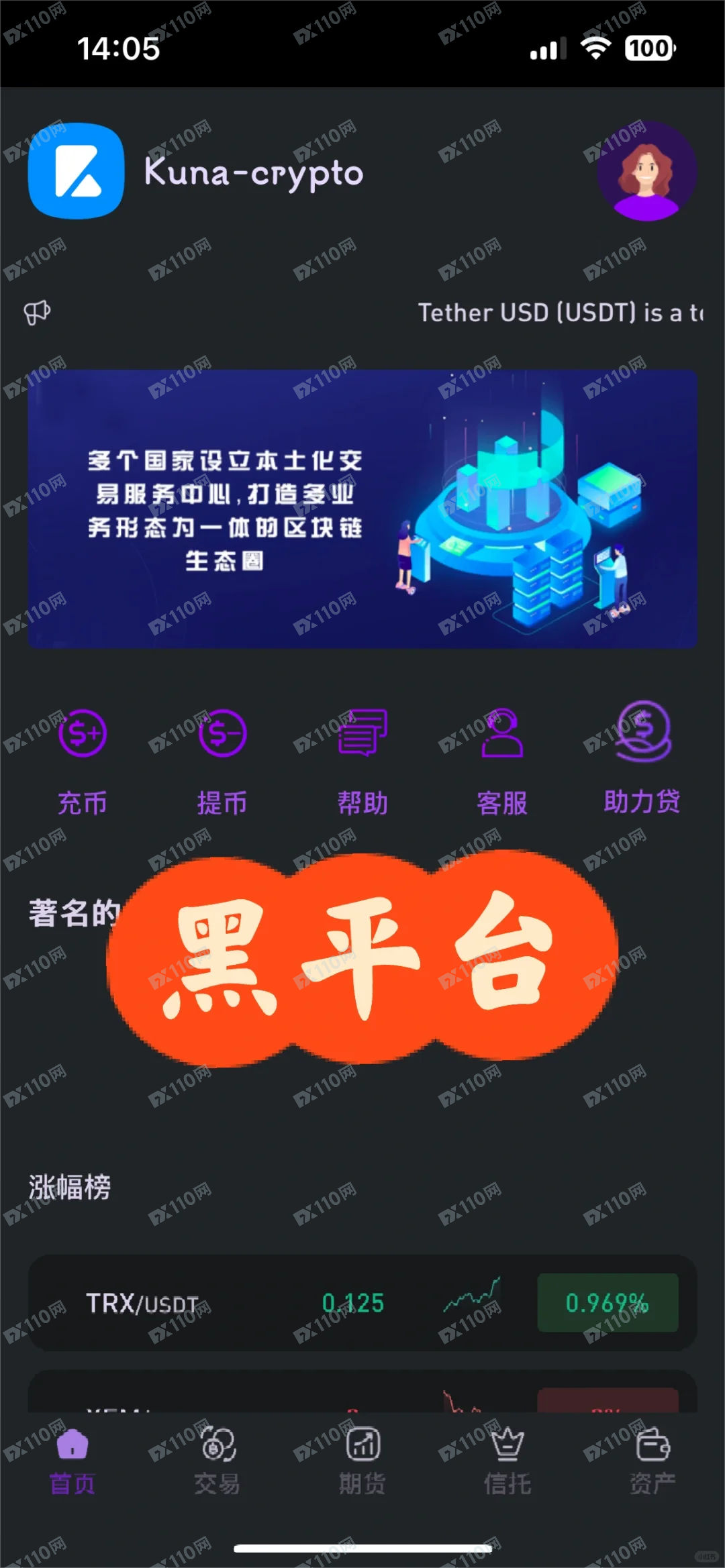The width and height of the screenshot is (725, 1568).
Task: Open the scrolling Tether USD announcement
Action: click(x=560, y=313)
